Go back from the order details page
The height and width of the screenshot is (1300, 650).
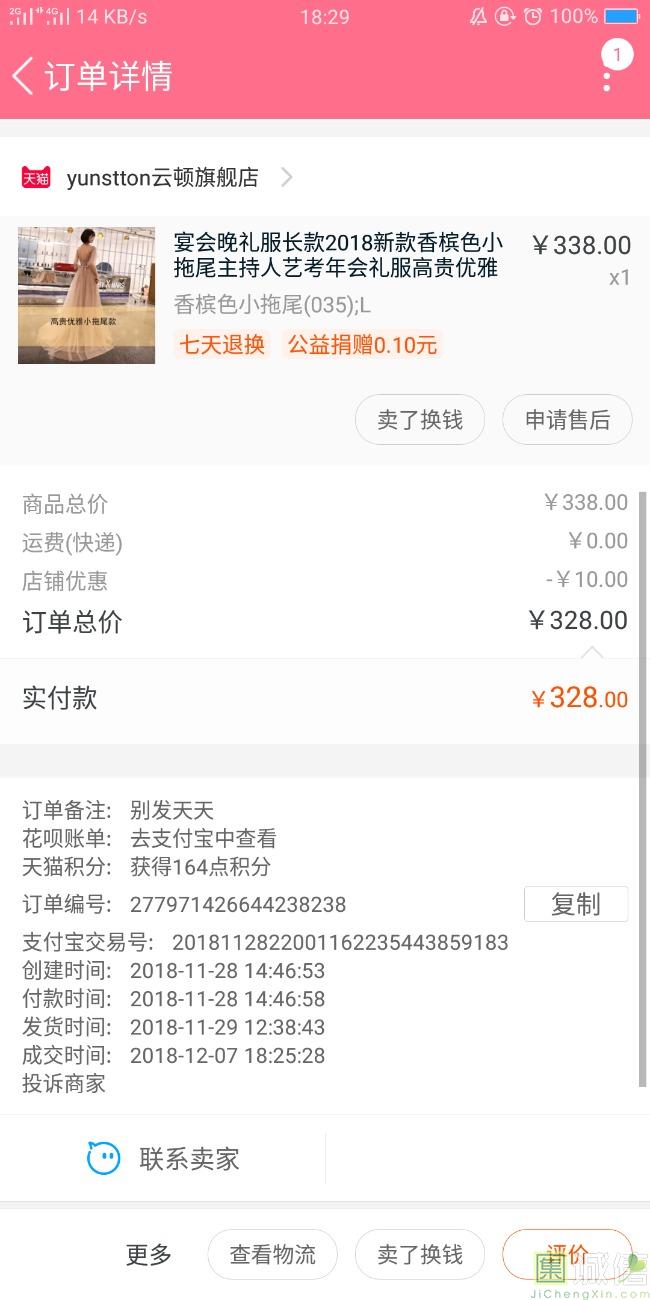pos(24,76)
